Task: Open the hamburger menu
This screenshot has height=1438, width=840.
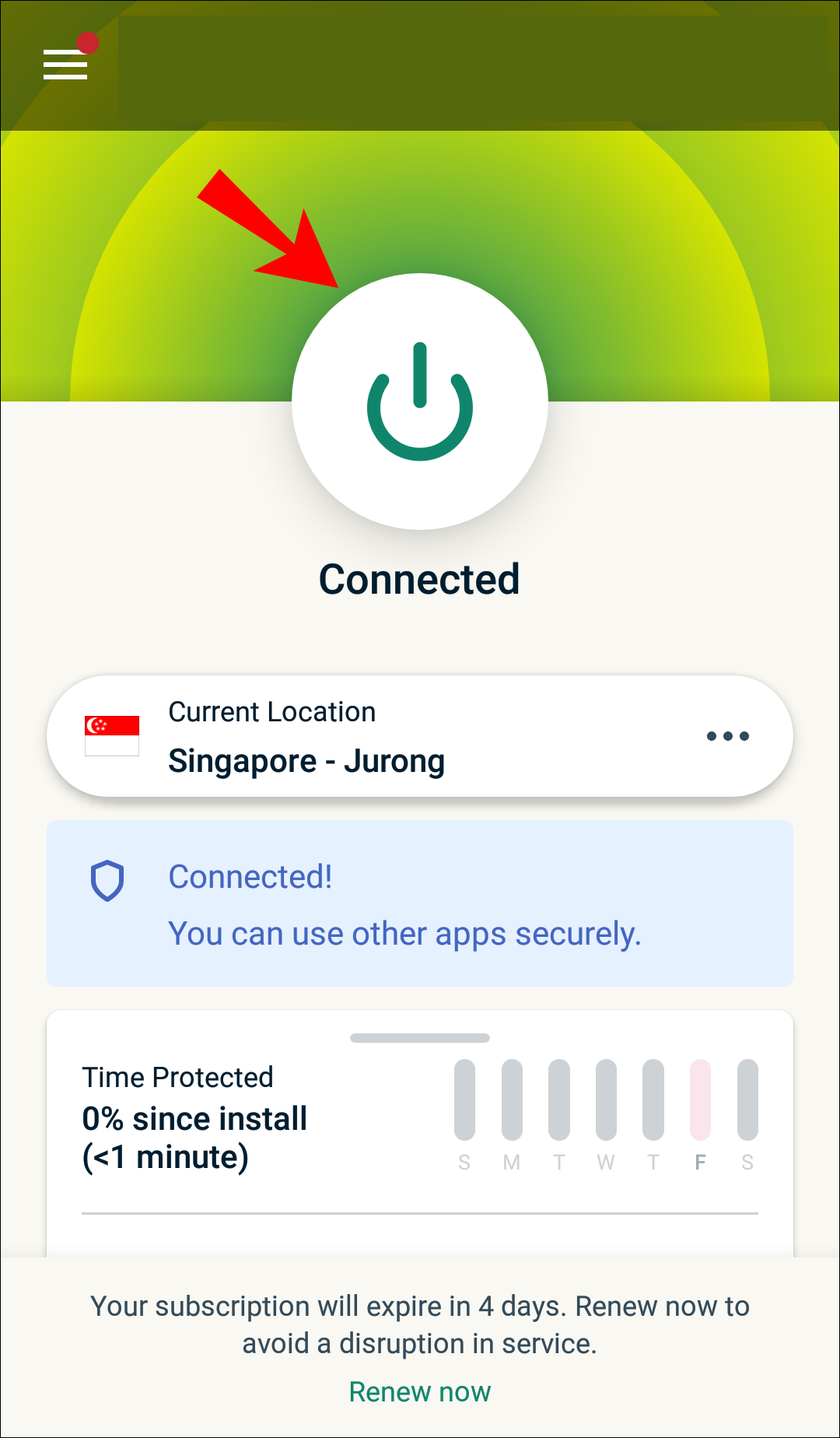Action: tap(65, 65)
